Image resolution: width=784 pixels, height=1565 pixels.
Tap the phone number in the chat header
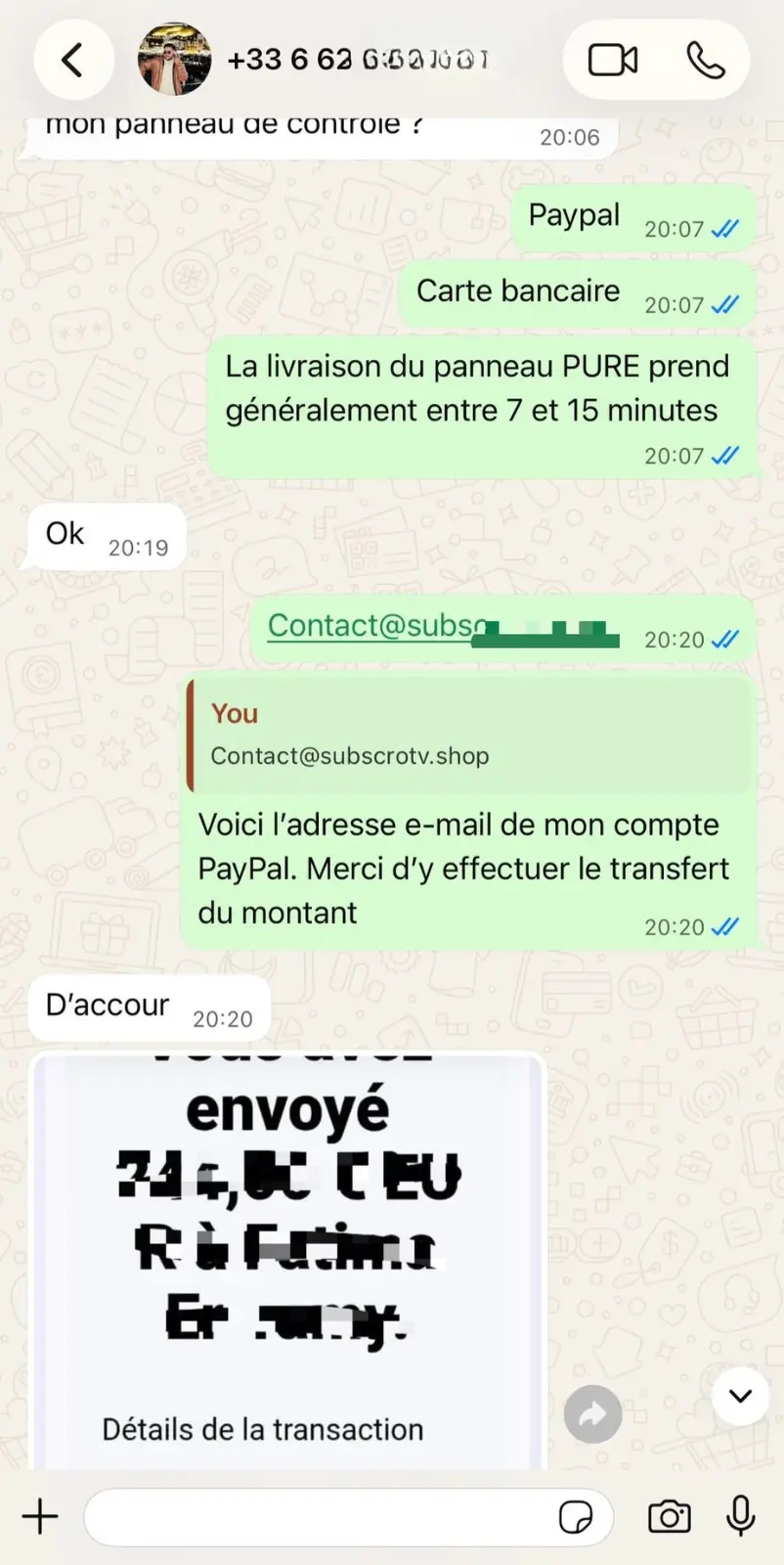pyautogui.click(x=357, y=58)
